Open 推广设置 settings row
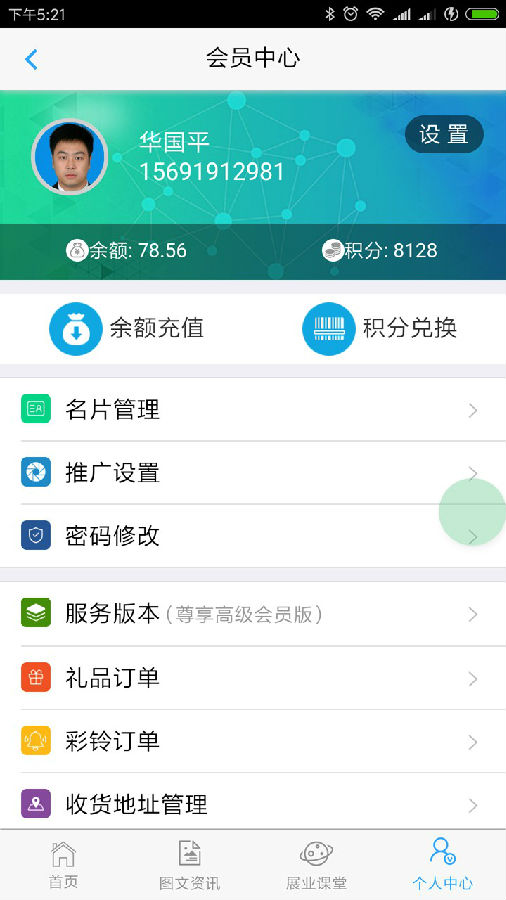The width and height of the screenshot is (506, 900). tap(253, 473)
